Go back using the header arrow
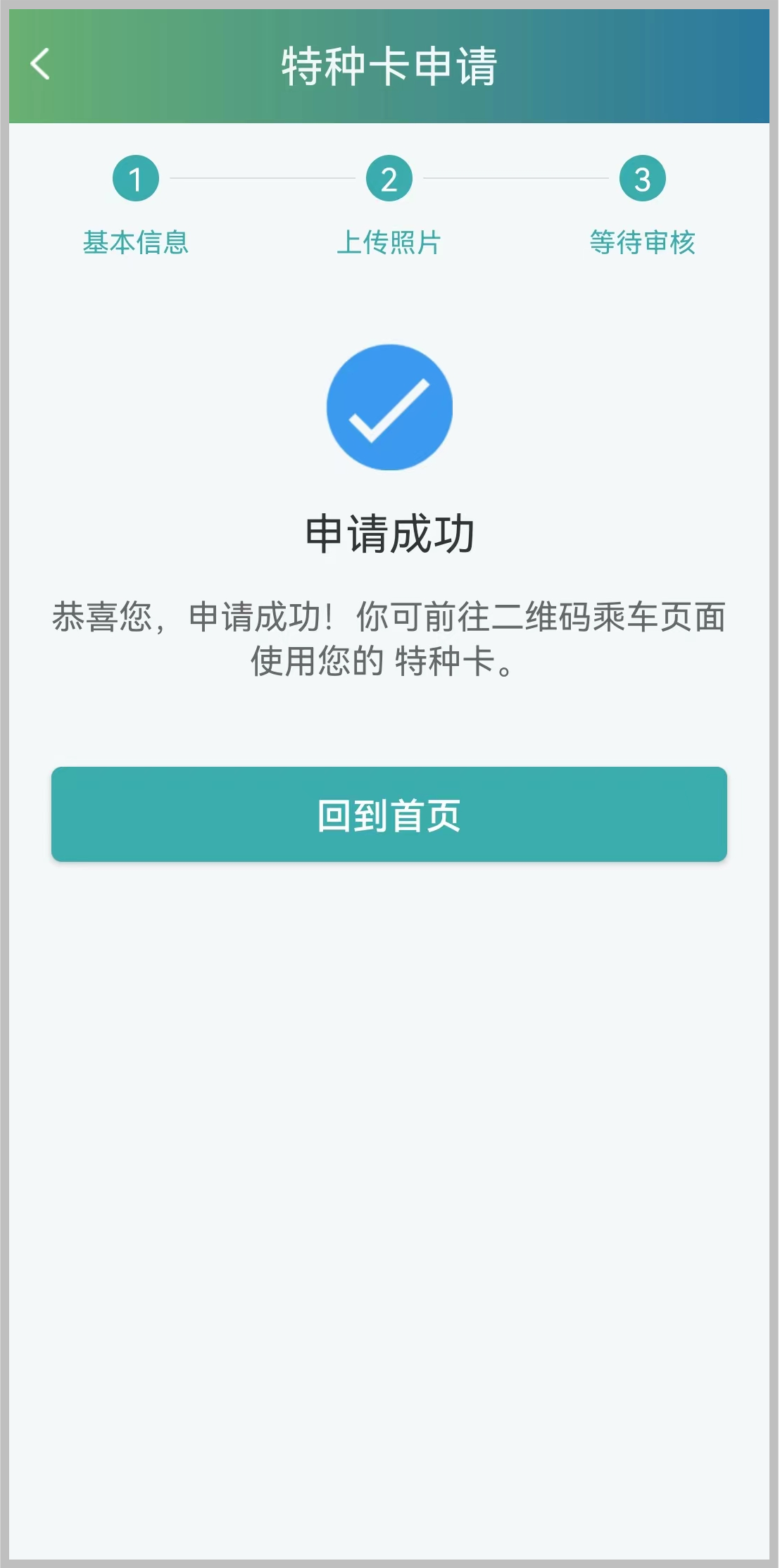This screenshot has height=1568, width=780. point(40,64)
